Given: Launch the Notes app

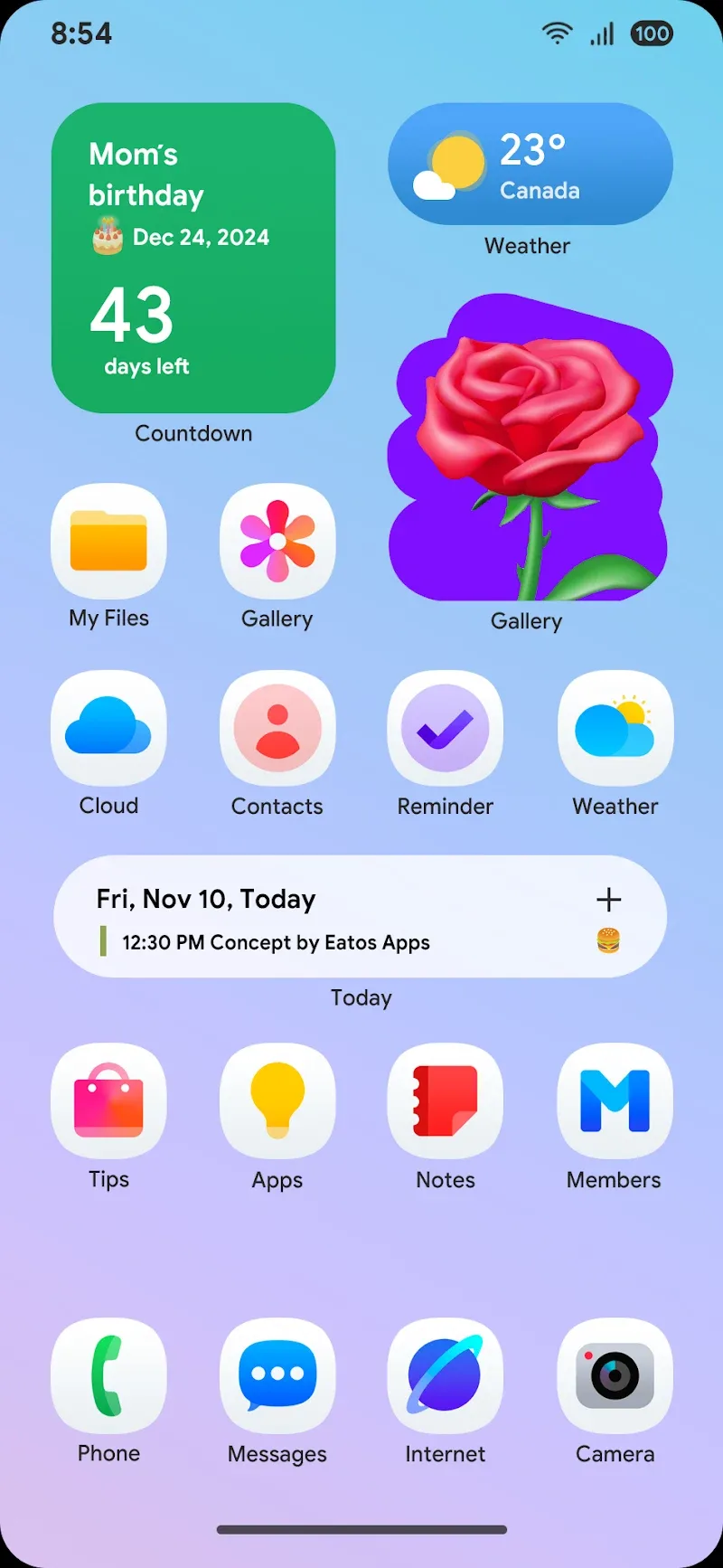Looking at the screenshot, I should 446,1101.
